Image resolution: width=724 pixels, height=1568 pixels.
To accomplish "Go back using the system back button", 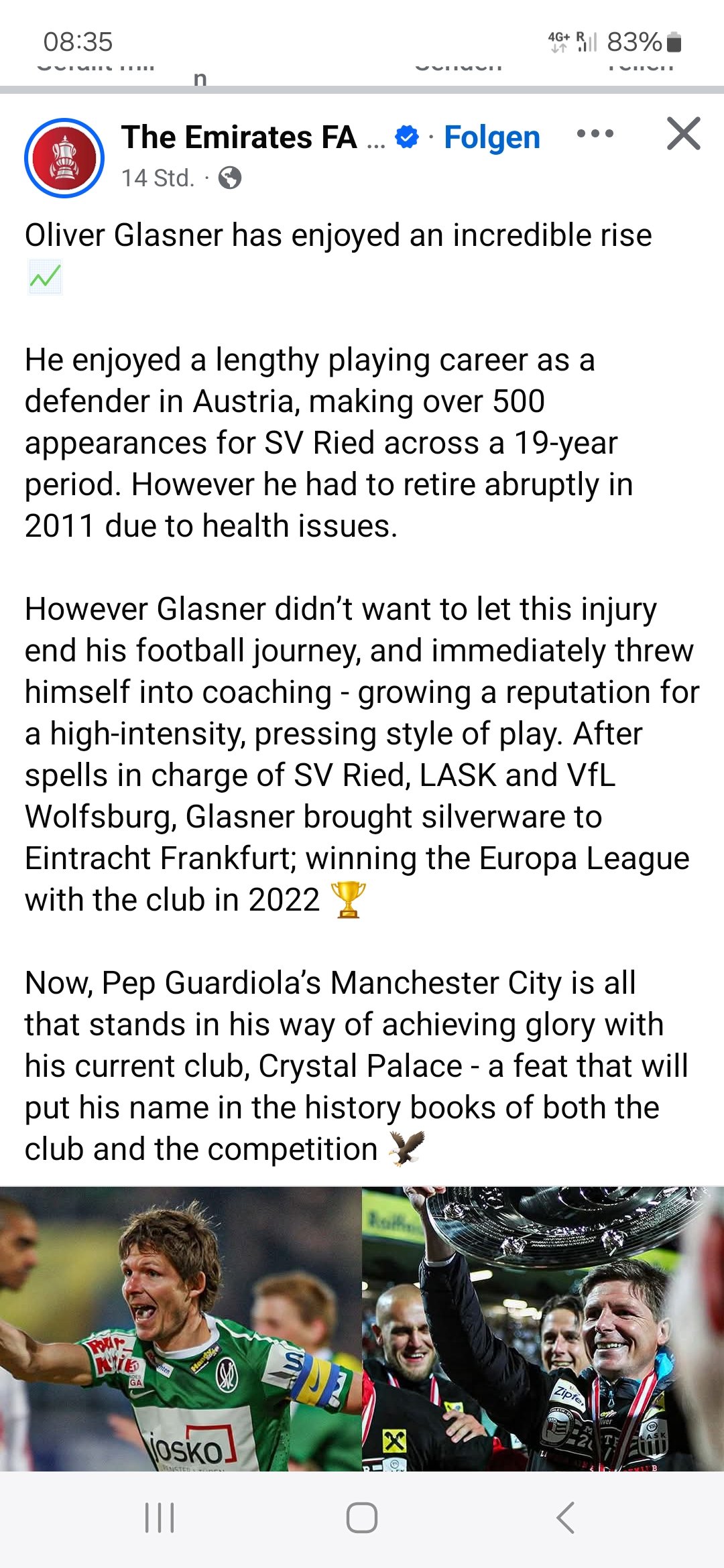I will [x=565, y=1518].
